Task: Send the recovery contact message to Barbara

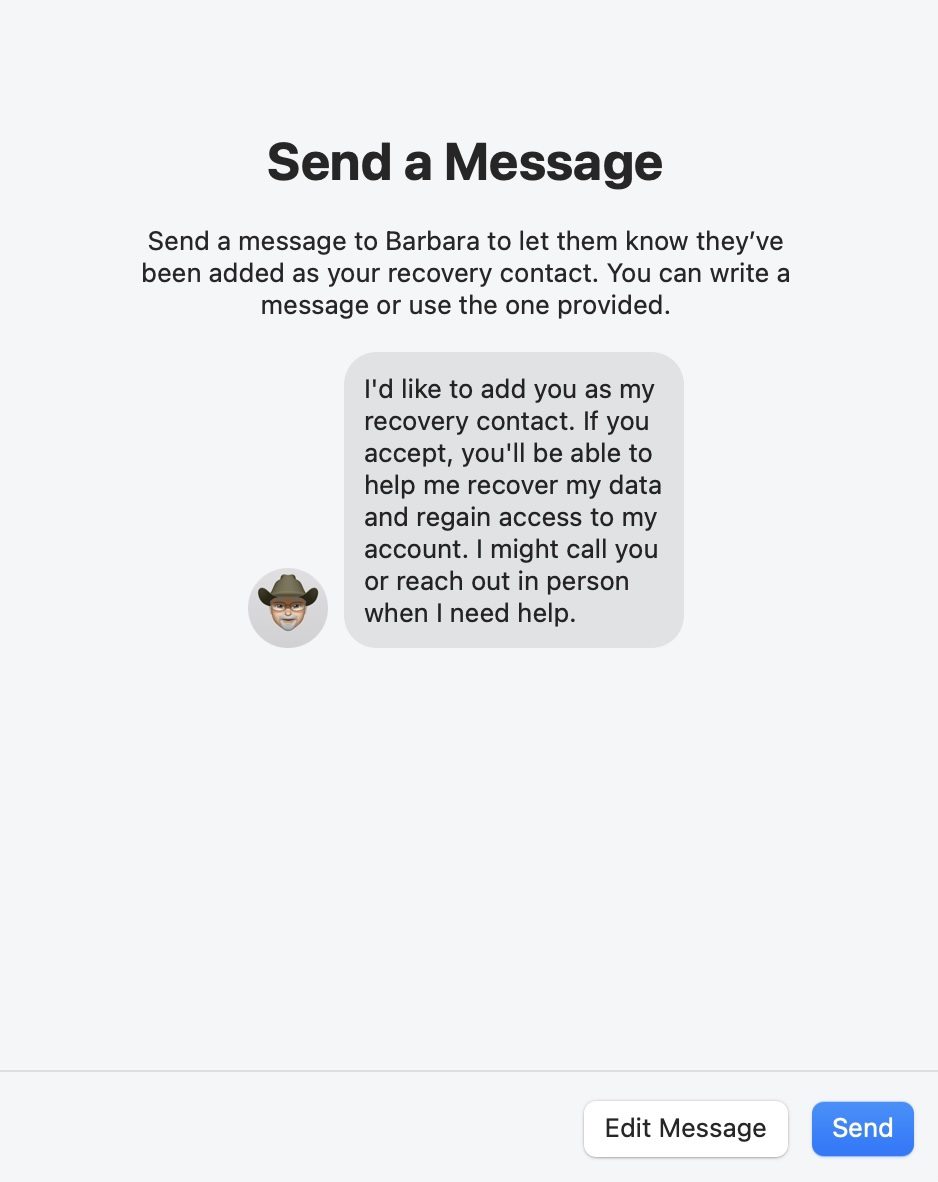Action: (862, 1128)
